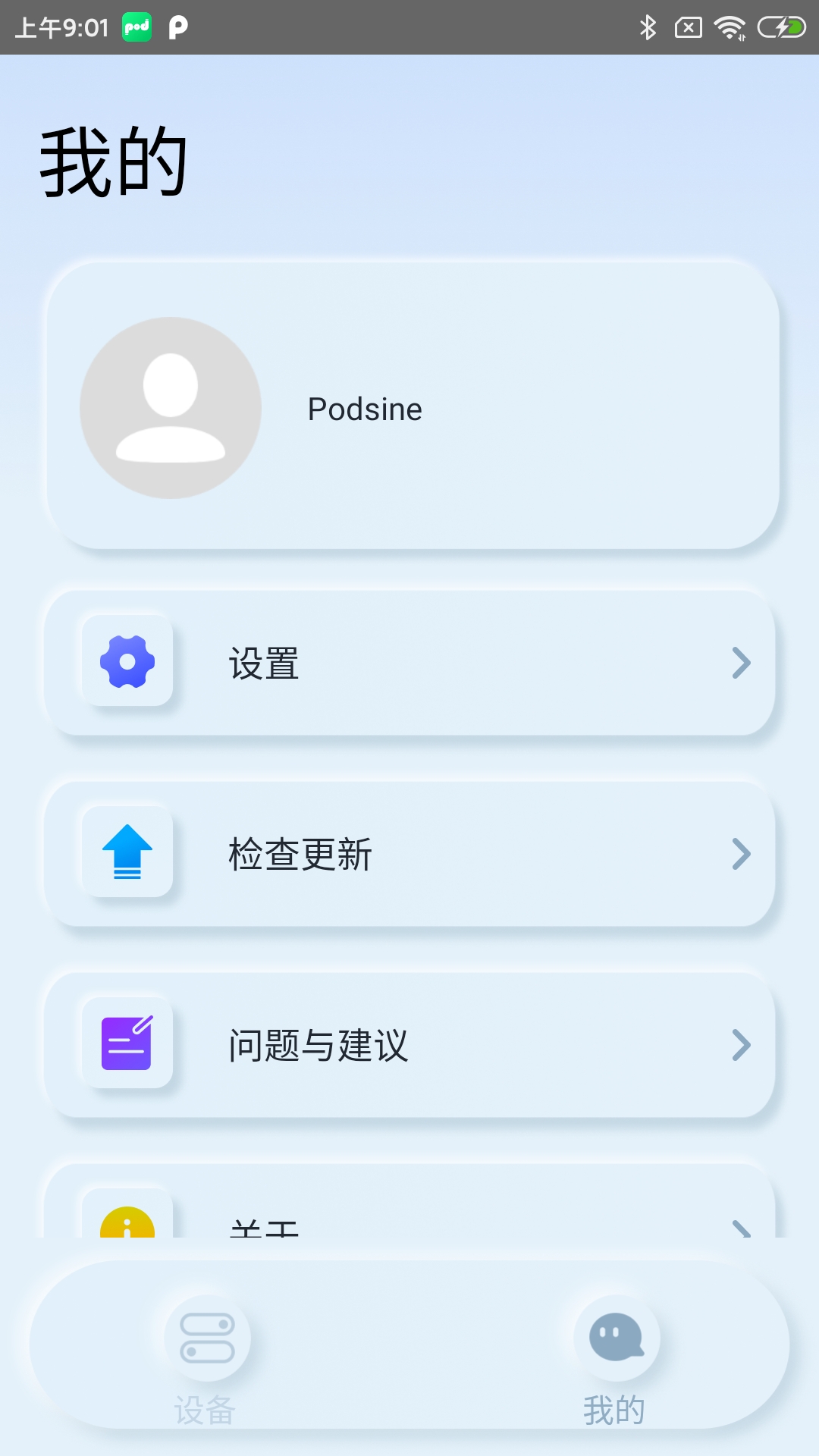Click the 检查更新 list item
Viewport: 819px width, 1456px height.
(x=409, y=852)
